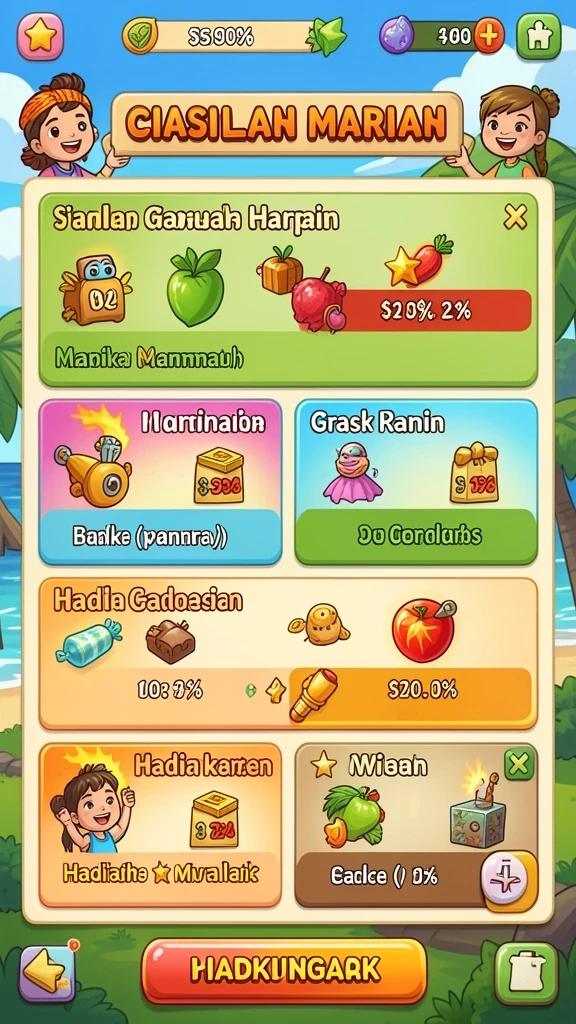Open the green home icon button
The height and width of the screenshot is (1024, 576).
pyautogui.click(x=539, y=36)
